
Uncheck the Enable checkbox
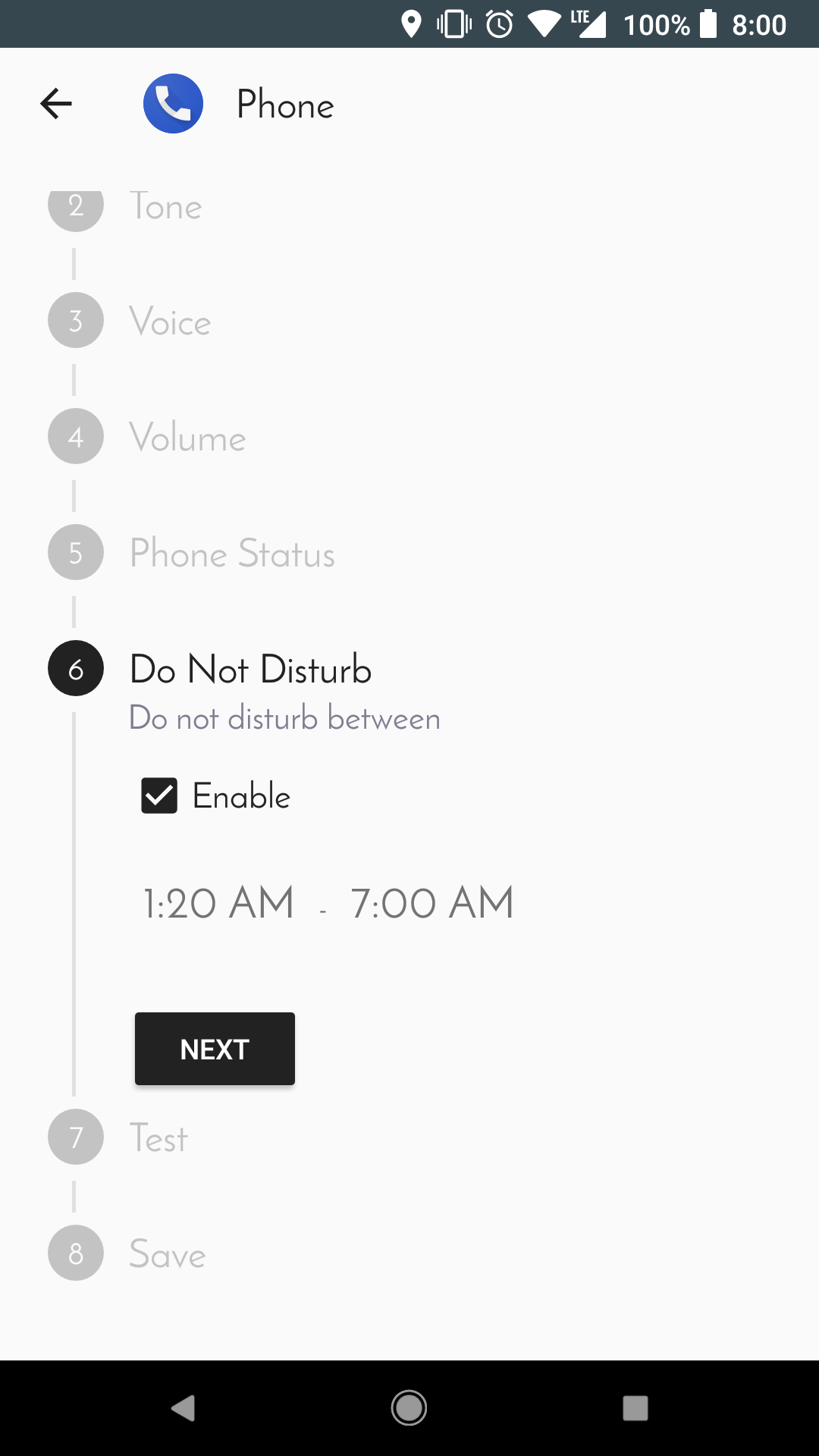pyautogui.click(x=159, y=795)
